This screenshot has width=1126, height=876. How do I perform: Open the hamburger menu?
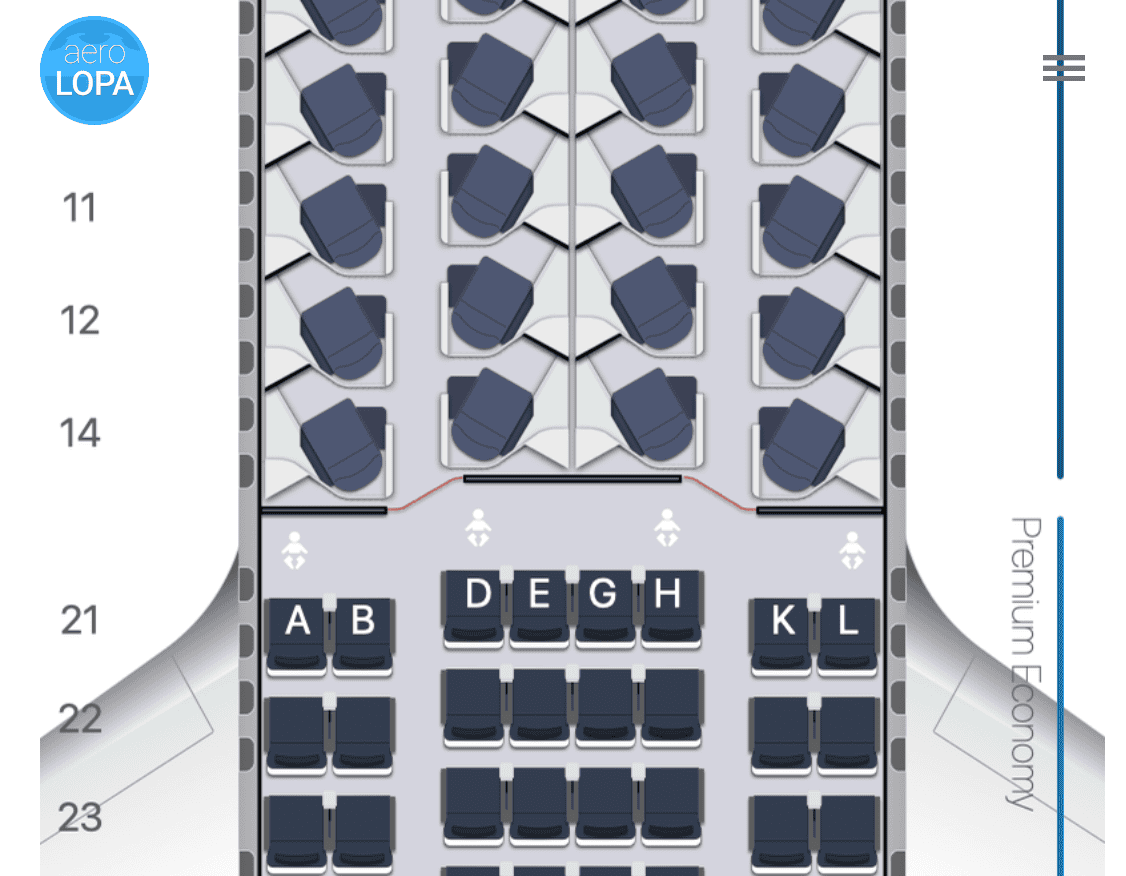pos(1063,68)
